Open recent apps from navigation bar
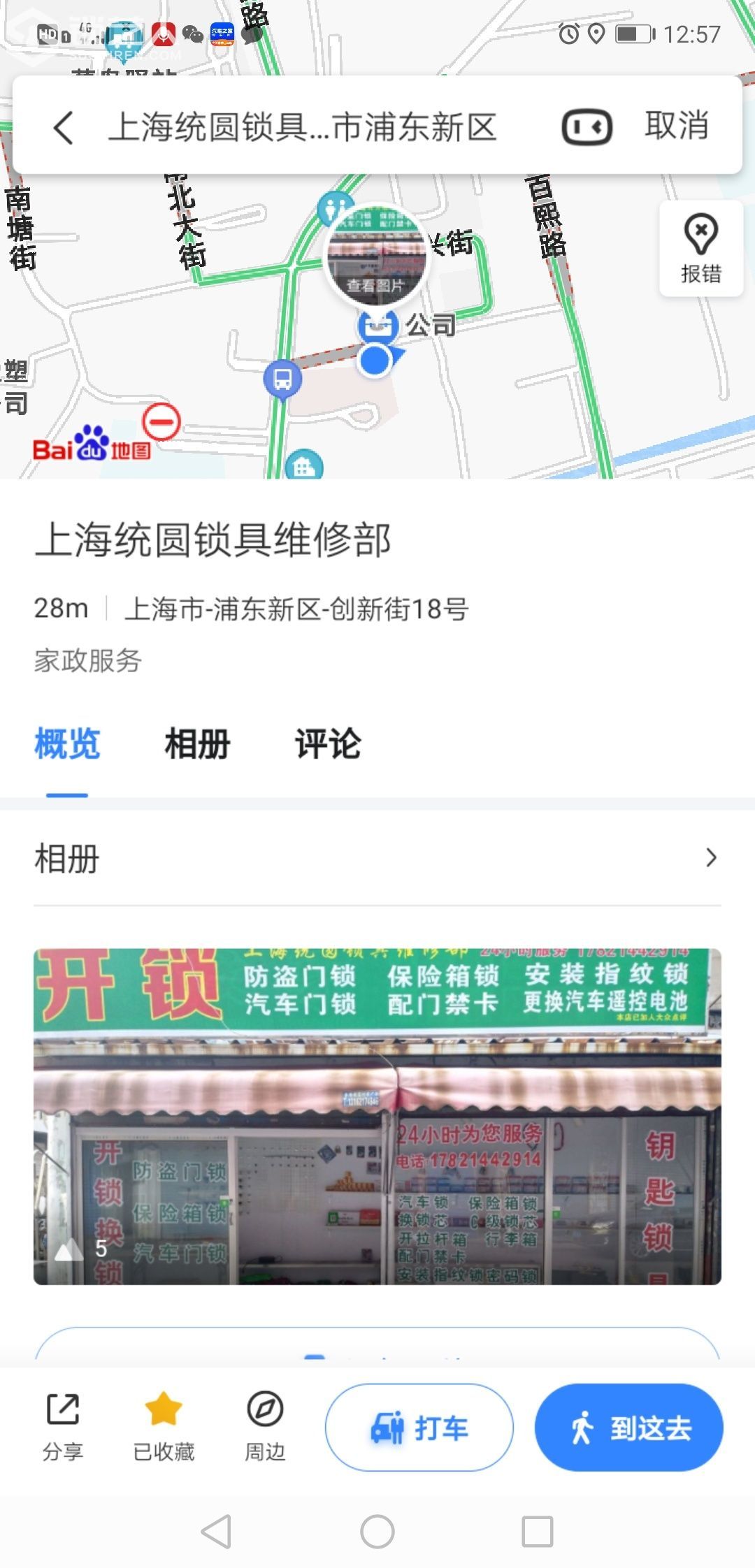755x1568 pixels. [x=538, y=1532]
